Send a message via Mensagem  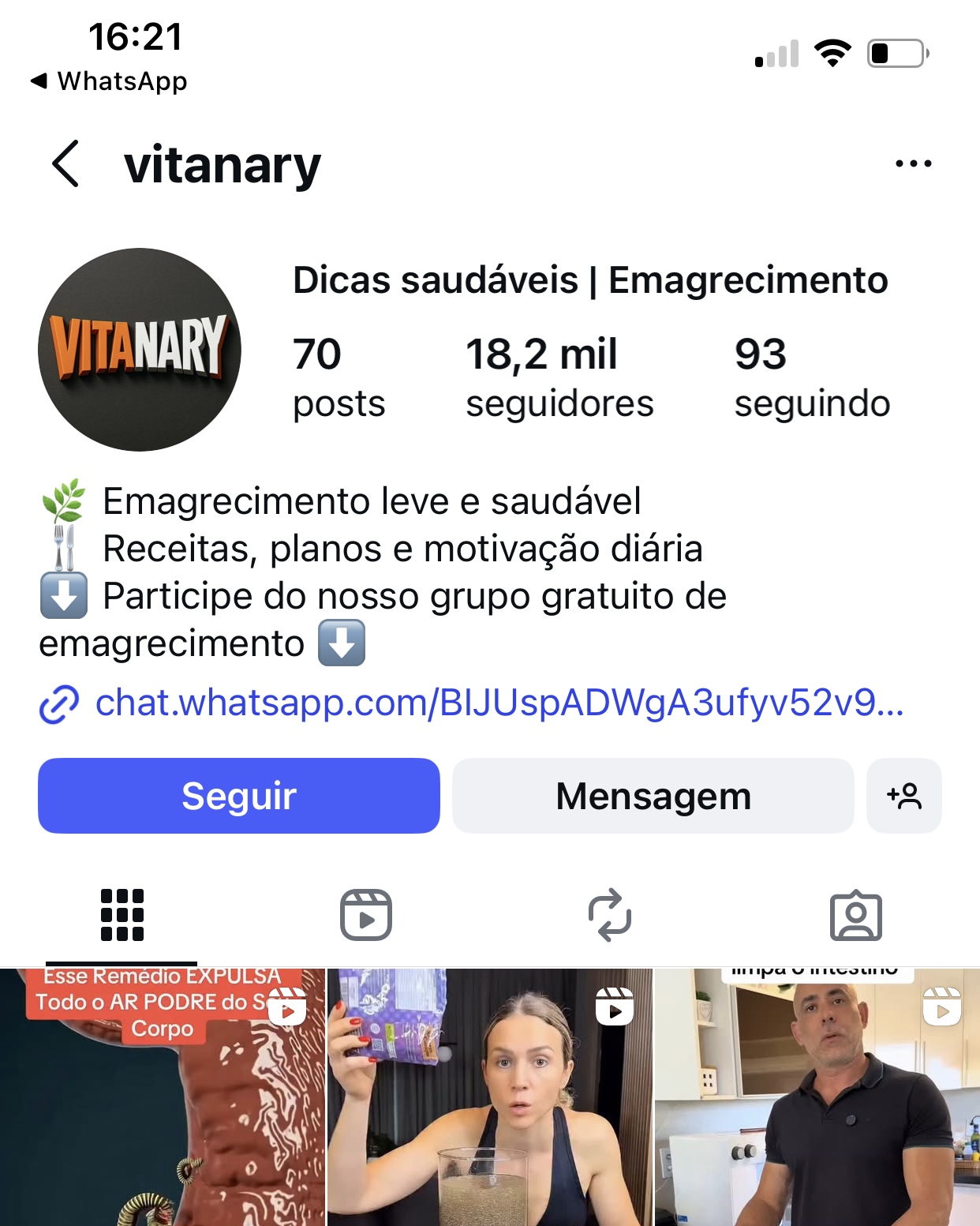653,796
